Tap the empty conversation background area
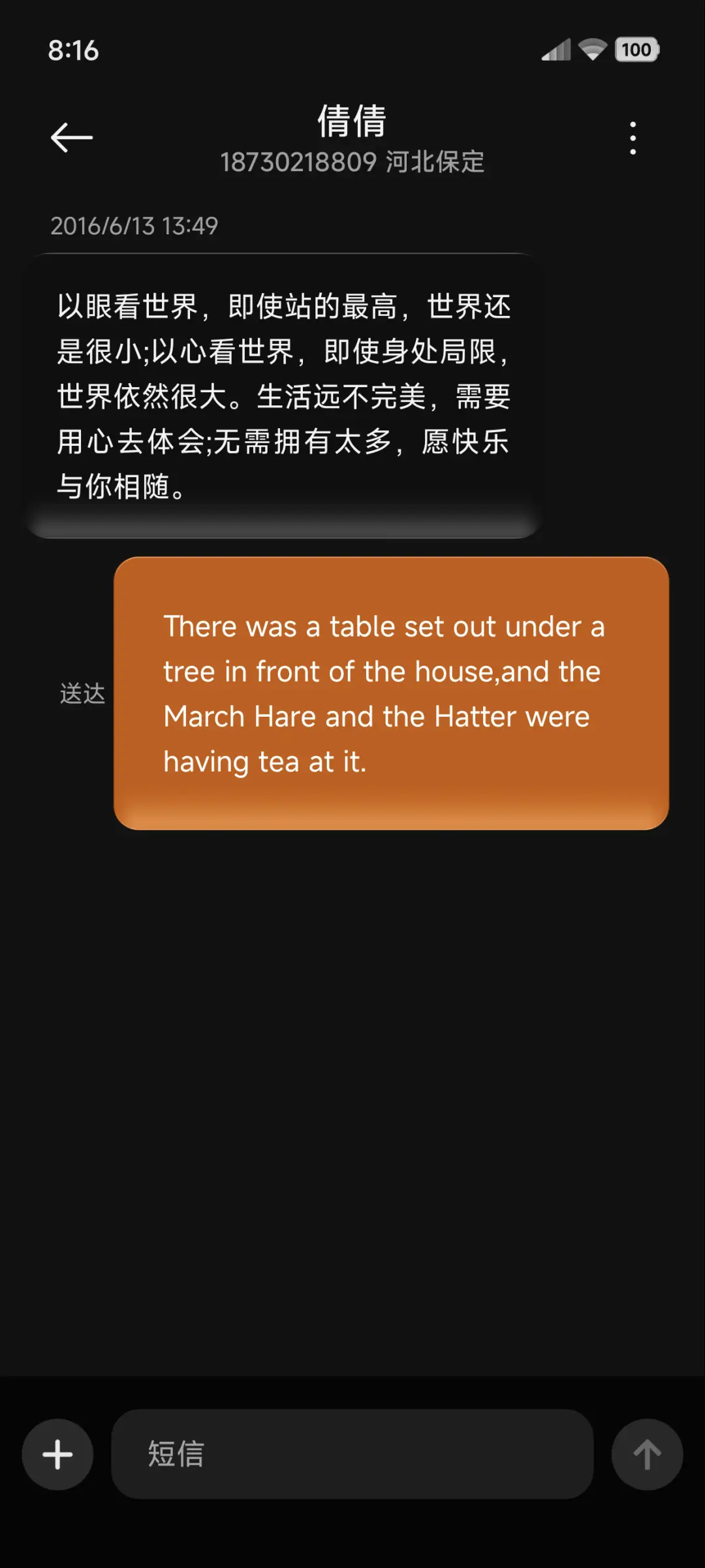 point(352,1110)
